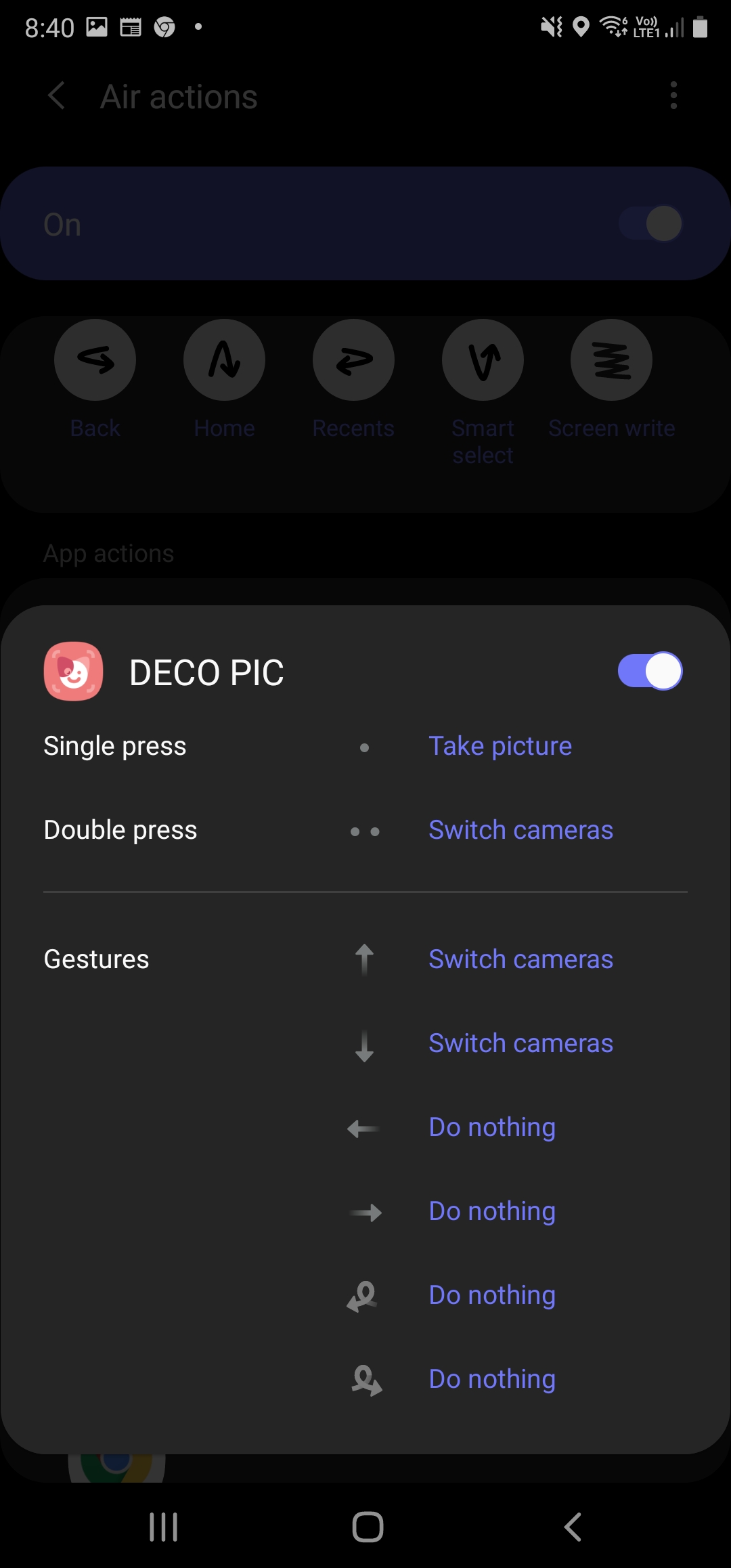Go back from Air actions
This screenshot has width=731, height=1568.
pyautogui.click(x=57, y=95)
